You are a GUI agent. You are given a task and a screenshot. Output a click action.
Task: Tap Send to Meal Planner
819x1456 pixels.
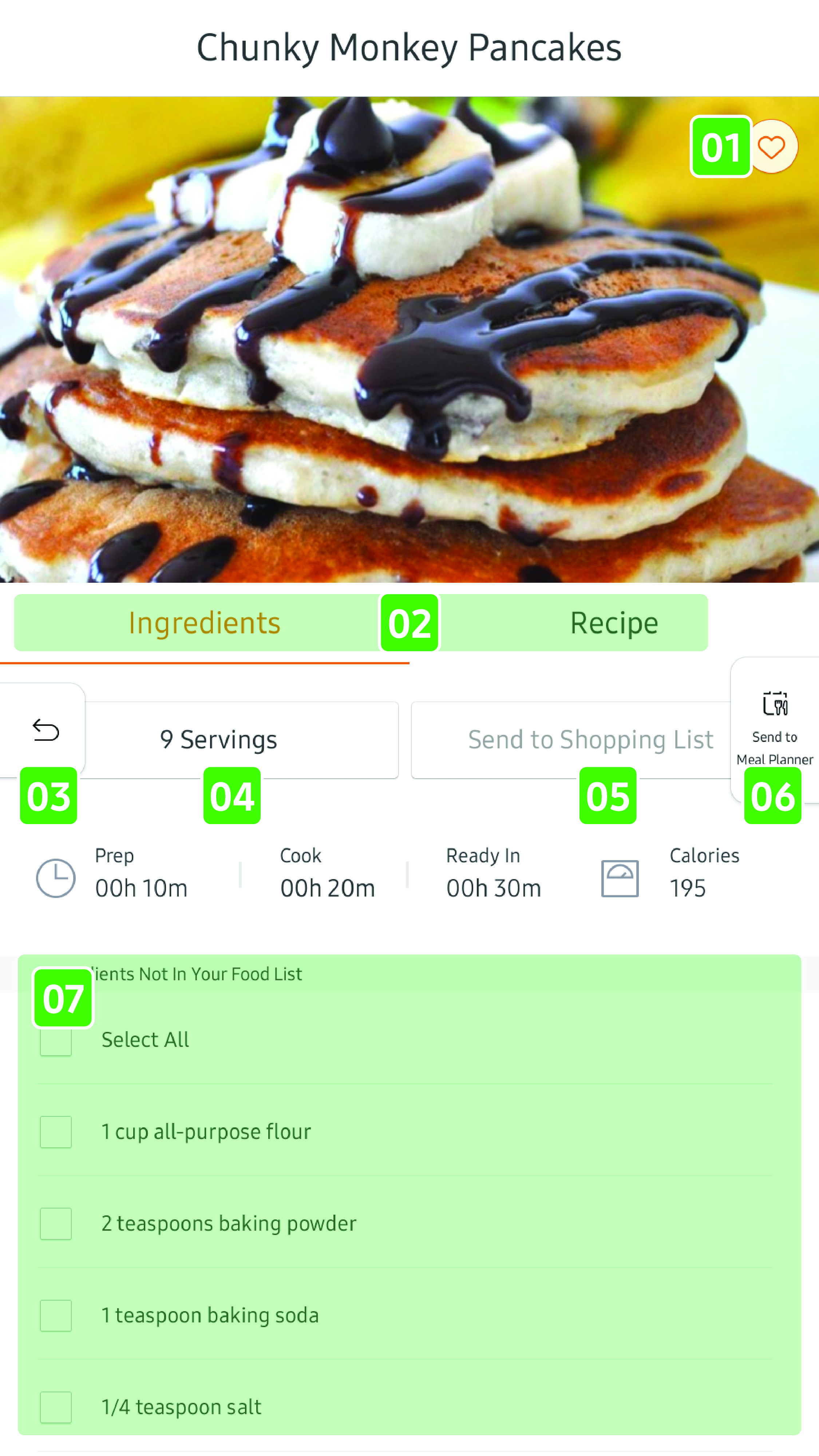(774, 729)
